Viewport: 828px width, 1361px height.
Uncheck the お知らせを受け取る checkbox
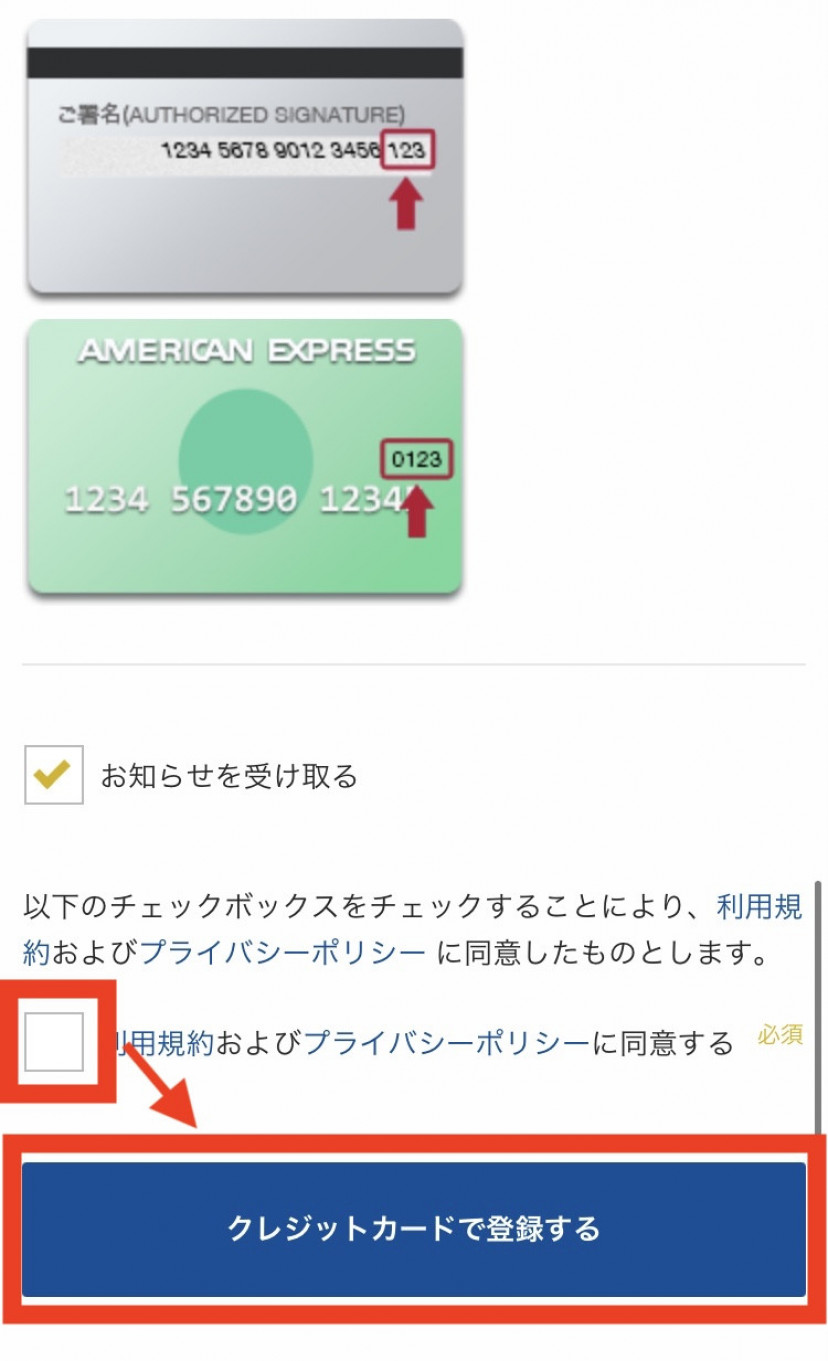tap(54, 775)
